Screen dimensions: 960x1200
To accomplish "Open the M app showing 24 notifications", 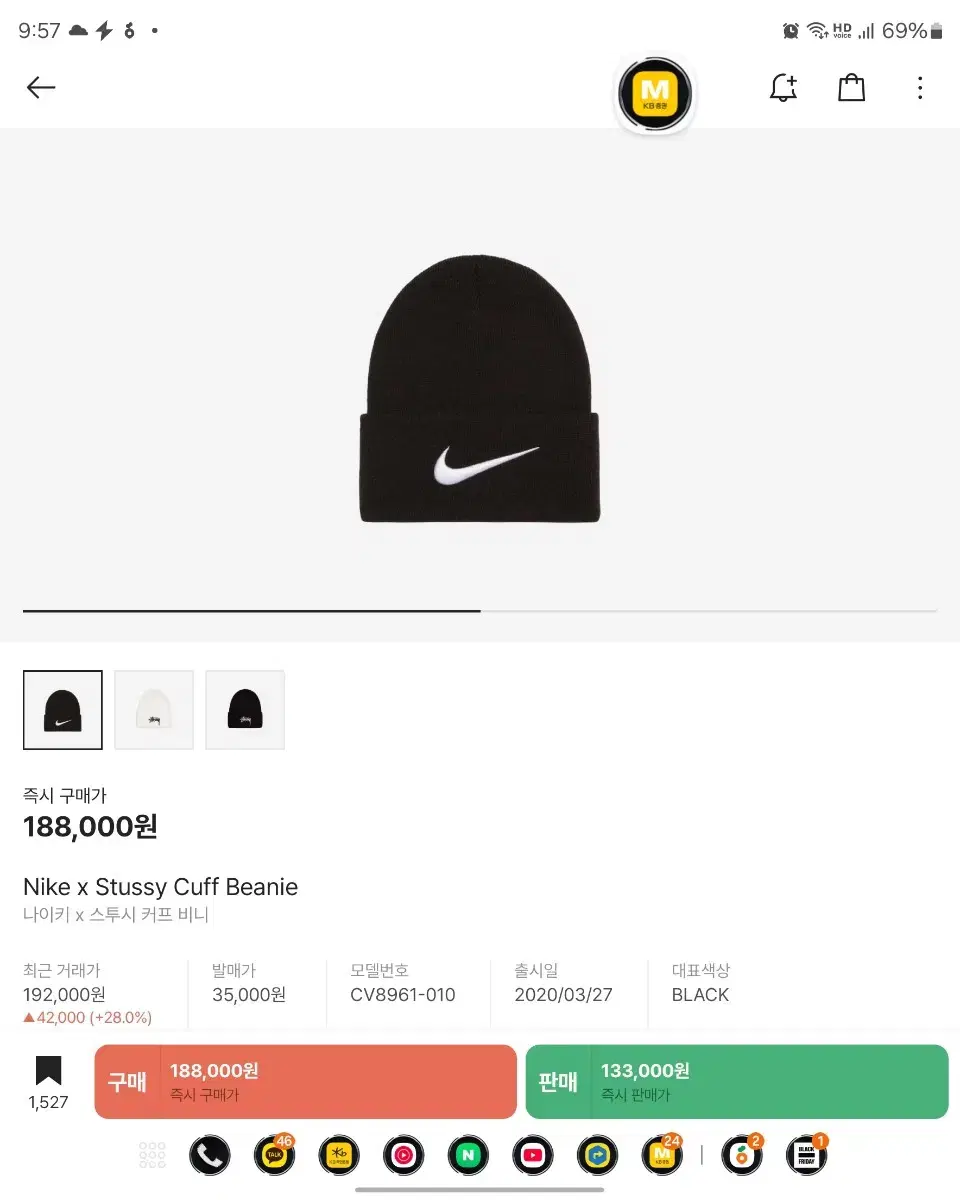I will (x=661, y=1155).
